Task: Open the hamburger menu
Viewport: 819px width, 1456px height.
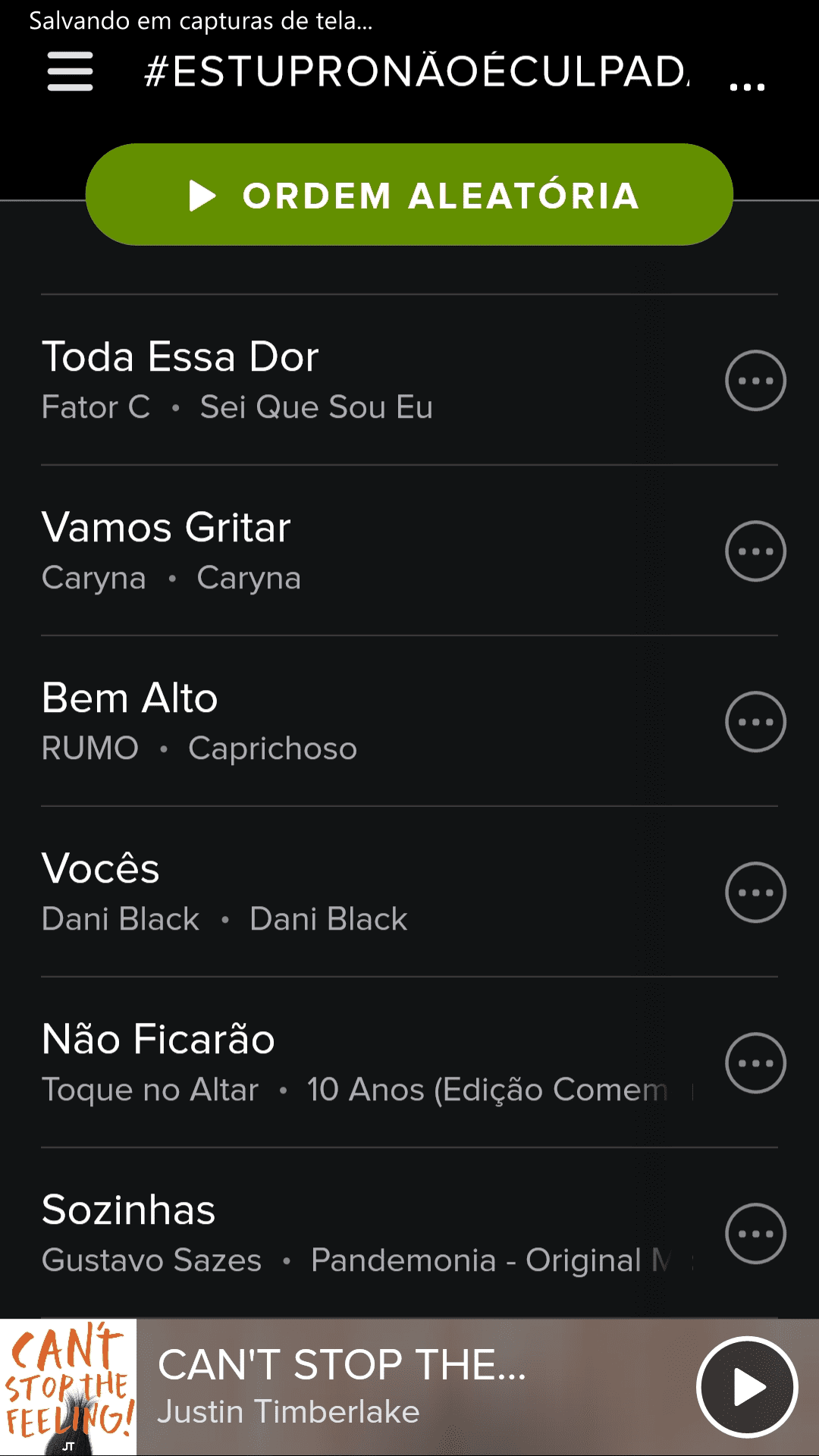Action: [70, 71]
